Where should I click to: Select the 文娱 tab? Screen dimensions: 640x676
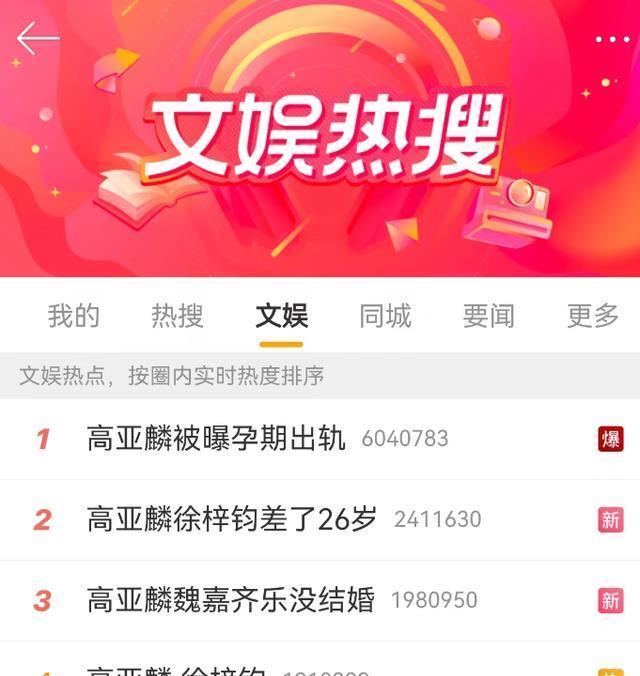tap(281, 316)
